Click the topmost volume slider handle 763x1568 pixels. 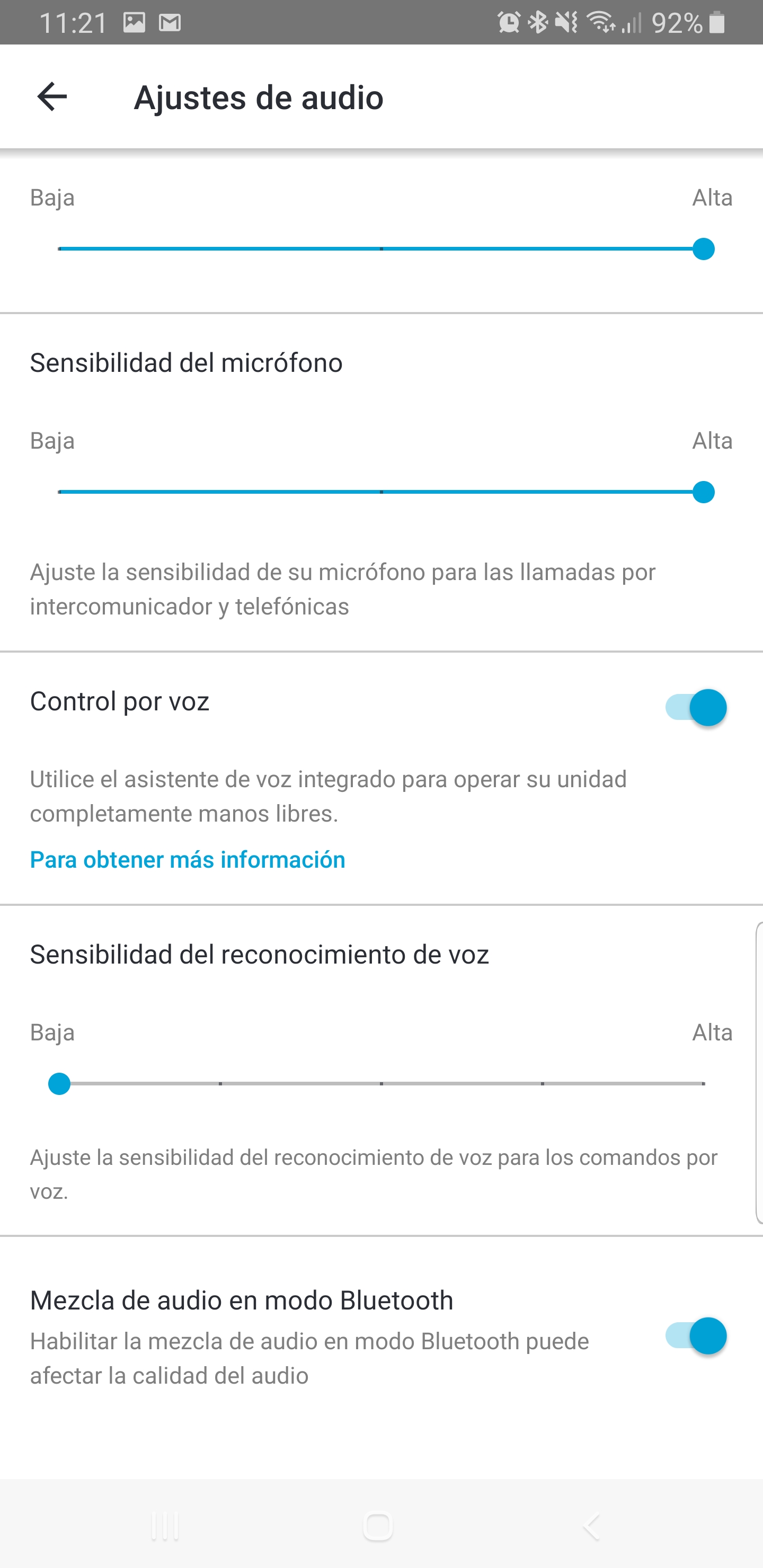(x=703, y=248)
